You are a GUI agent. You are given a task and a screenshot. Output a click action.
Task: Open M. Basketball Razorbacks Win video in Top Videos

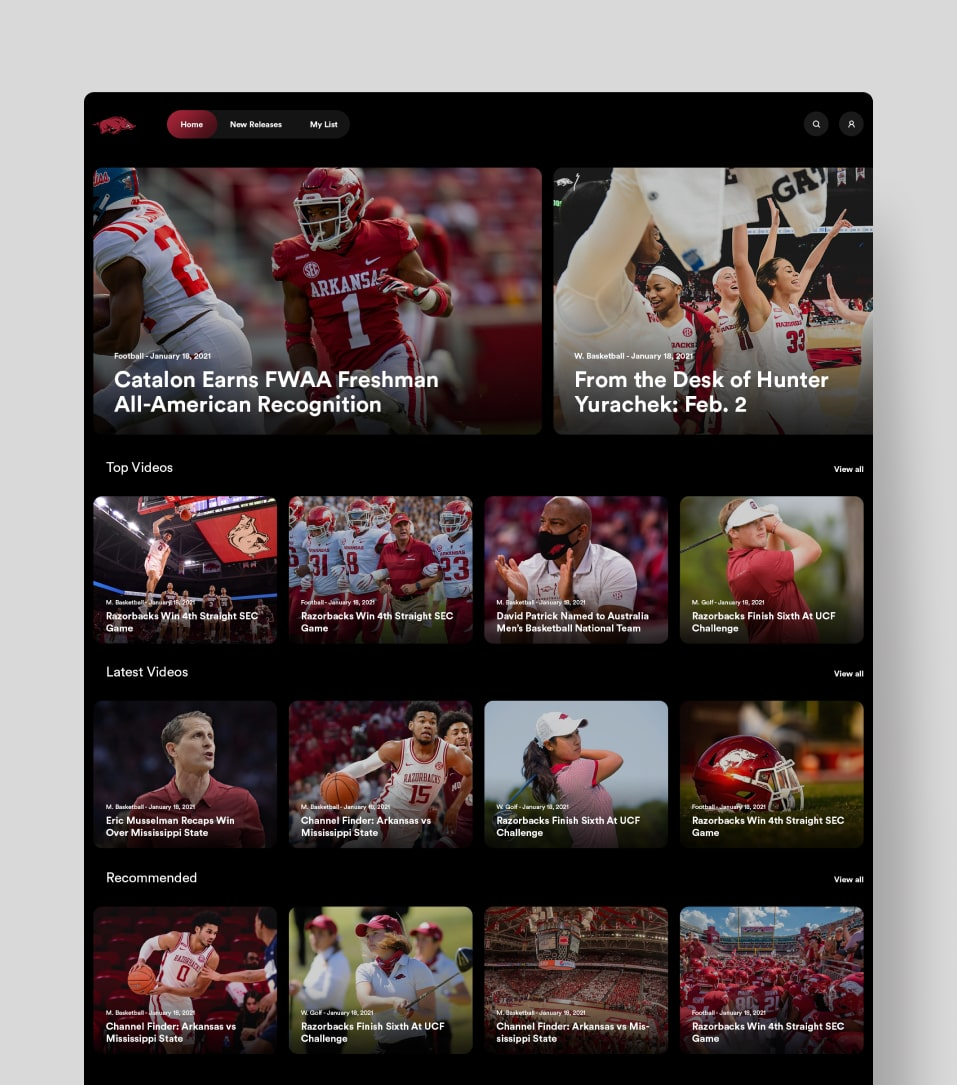tap(185, 570)
